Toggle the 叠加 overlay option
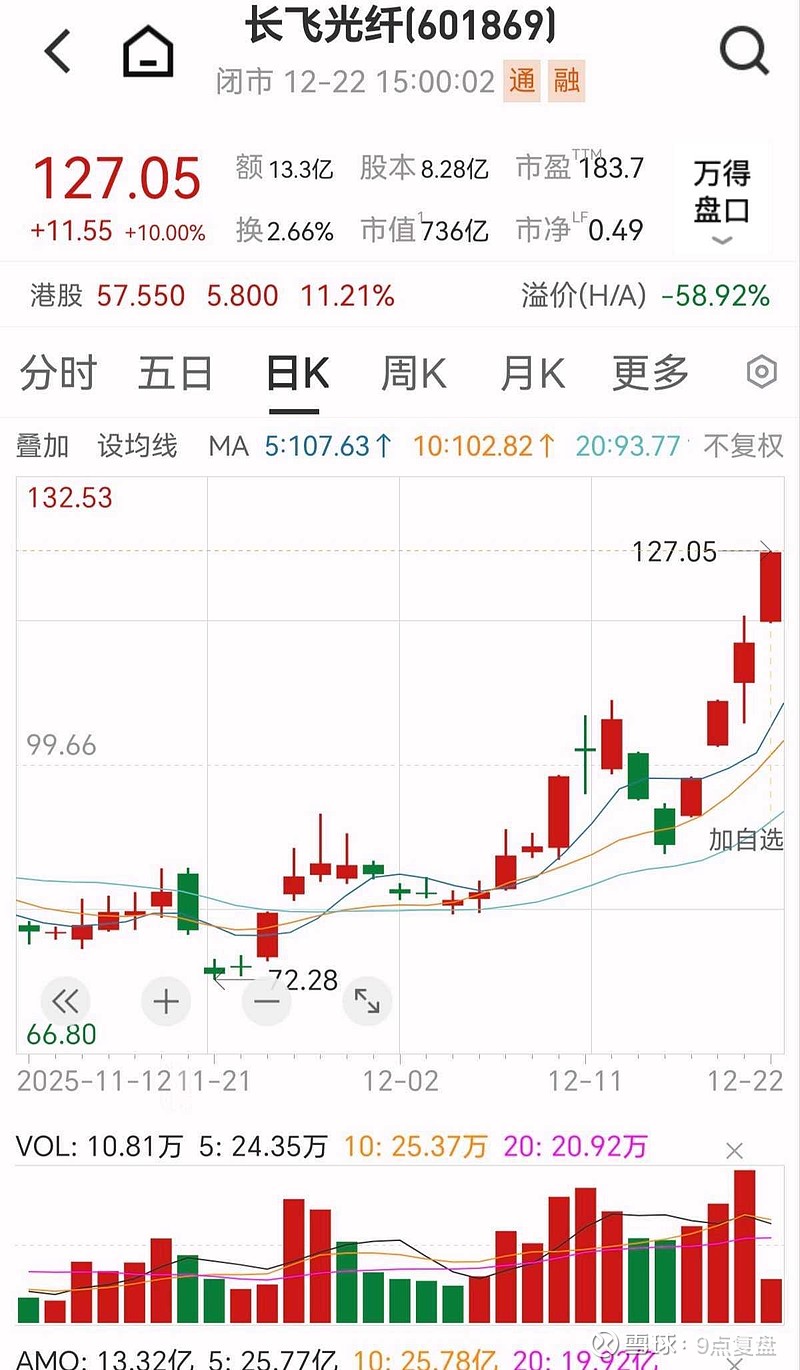The height and width of the screenshot is (1370, 800). click(41, 446)
